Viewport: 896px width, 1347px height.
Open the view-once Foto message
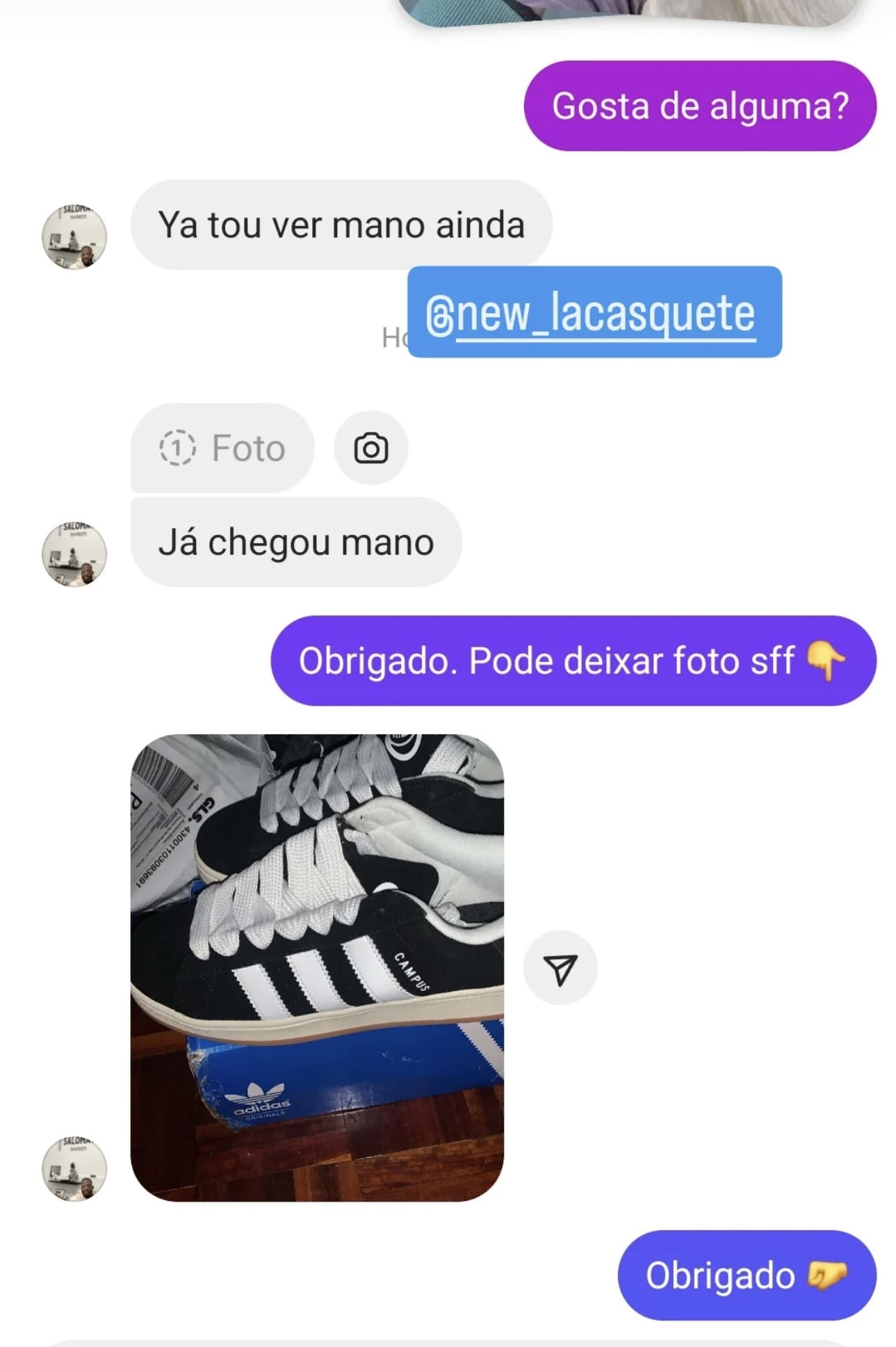[222, 448]
